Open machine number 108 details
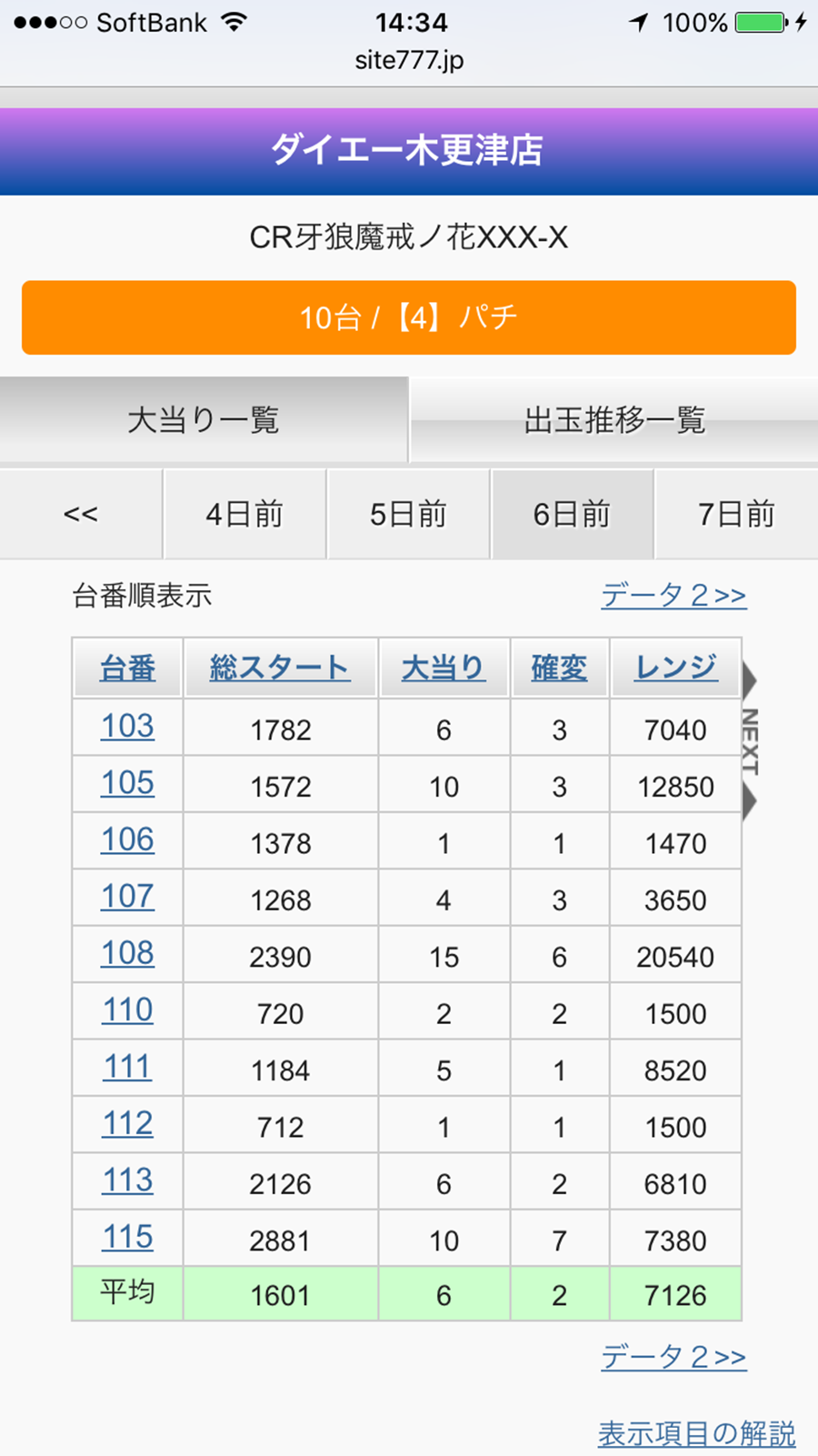818x1456 pixels. click(x=127, y=954)
